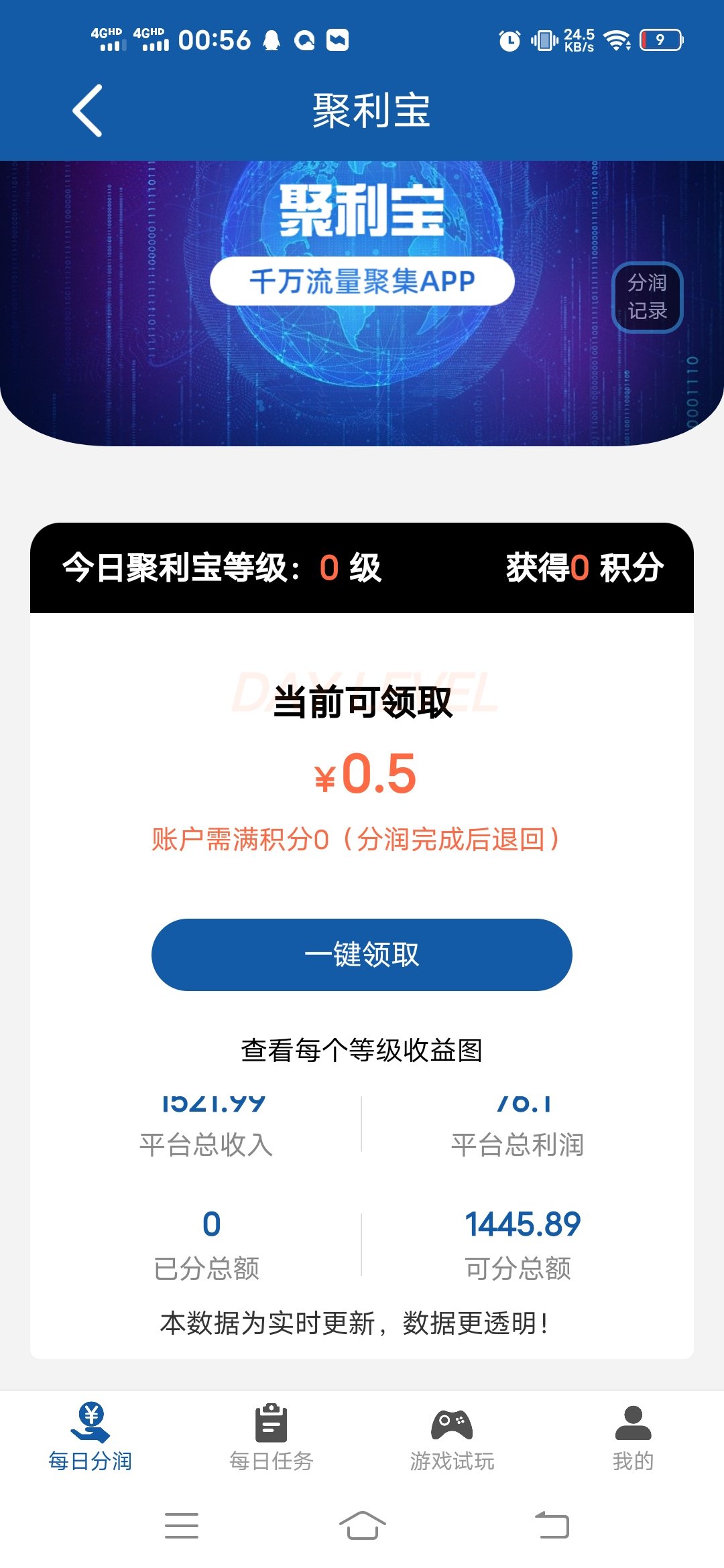Open the 分润记录 records button
The width and height of the screenshot is (724, 1568).
647,297
